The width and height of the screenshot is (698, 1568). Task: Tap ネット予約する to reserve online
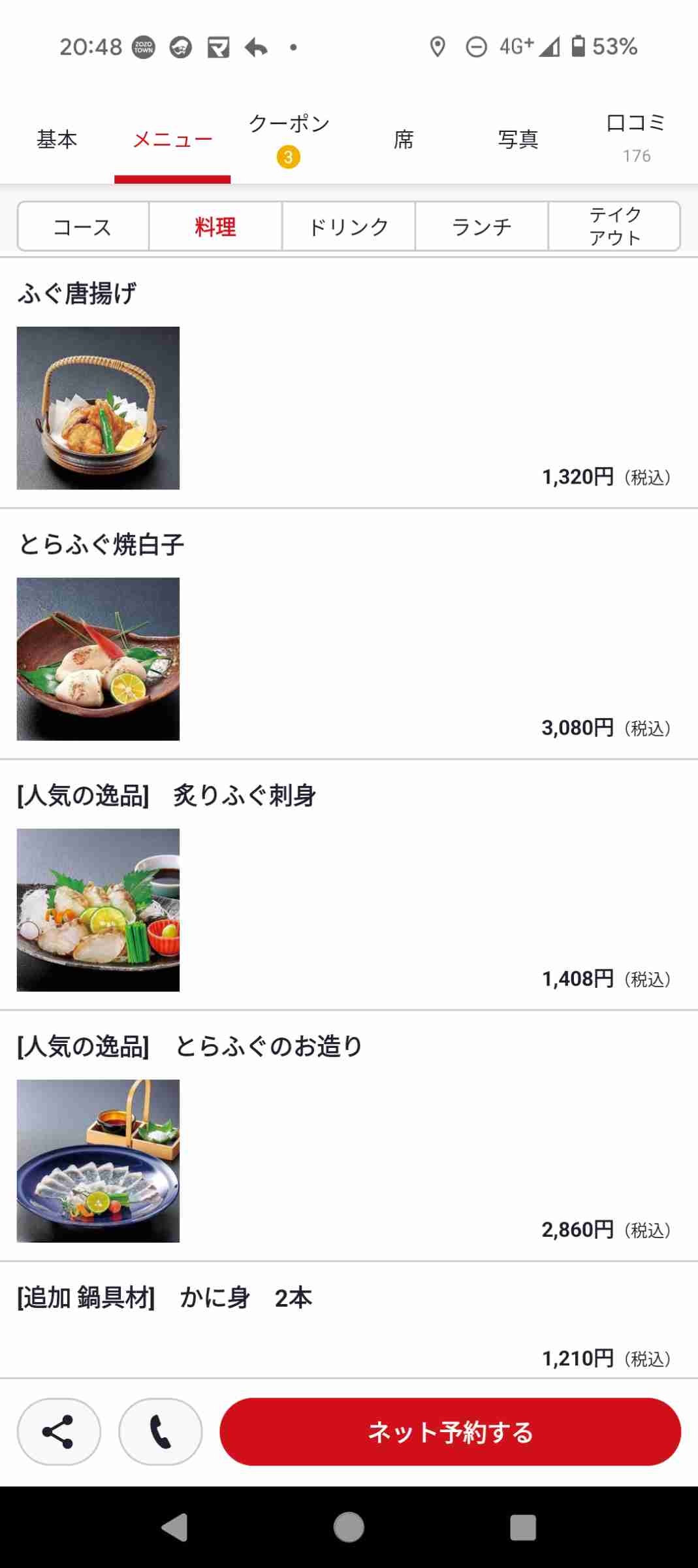pos(450,1431)
